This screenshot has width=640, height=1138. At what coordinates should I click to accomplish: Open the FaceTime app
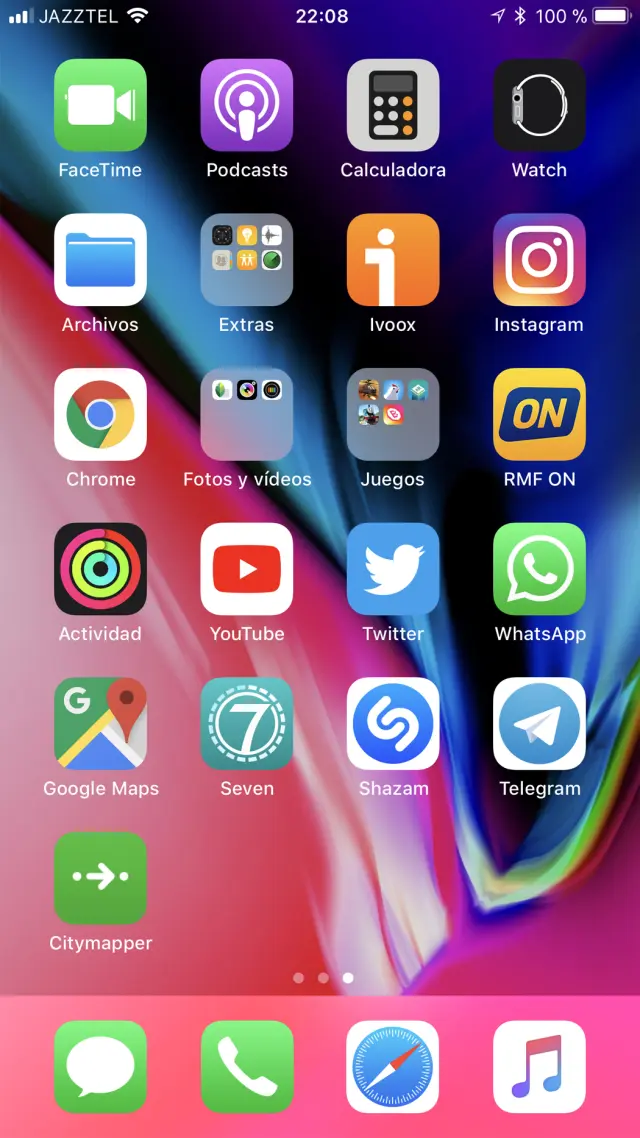click(x=100, y=105)
